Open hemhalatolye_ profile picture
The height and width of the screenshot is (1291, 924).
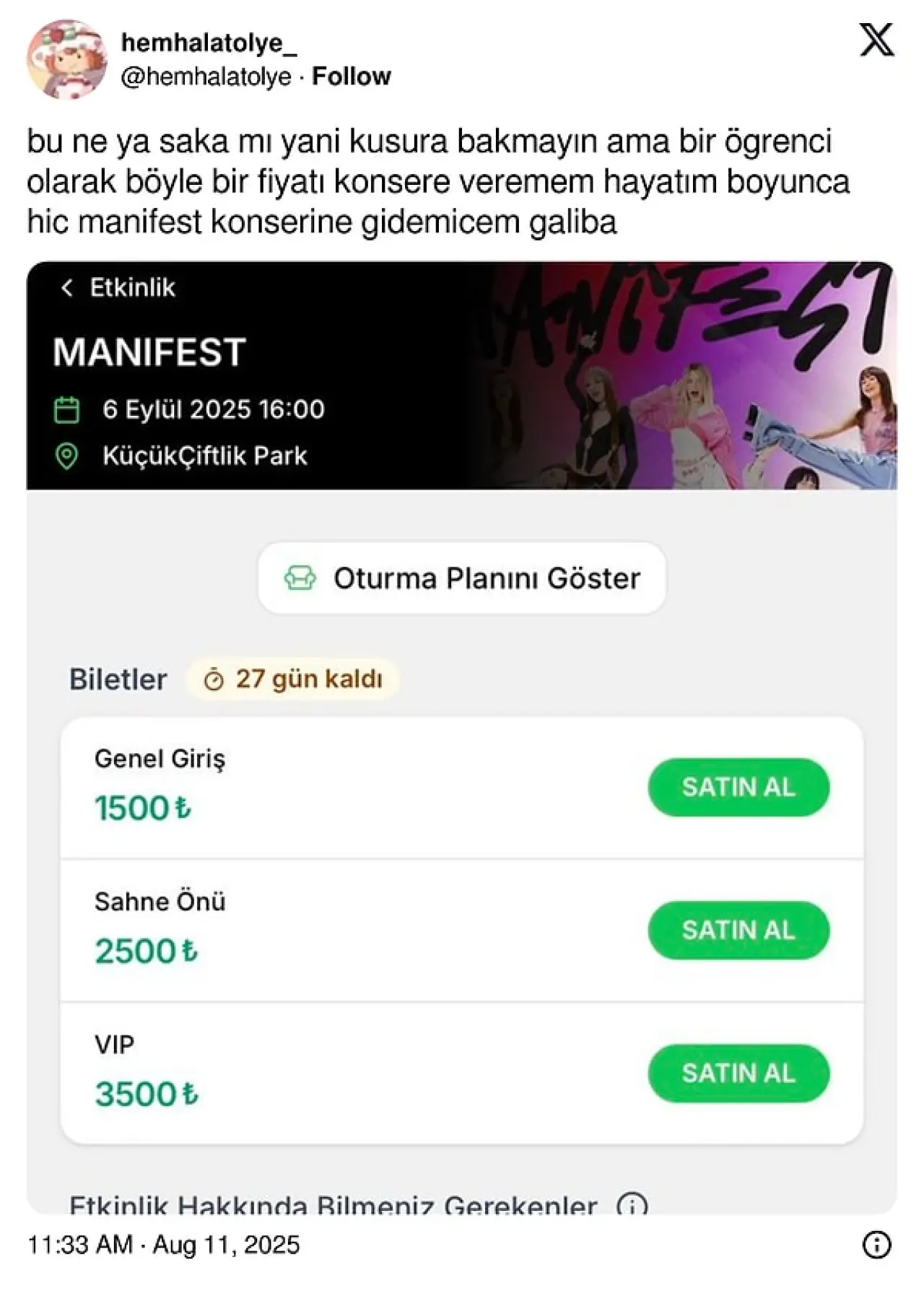[66, 59]
